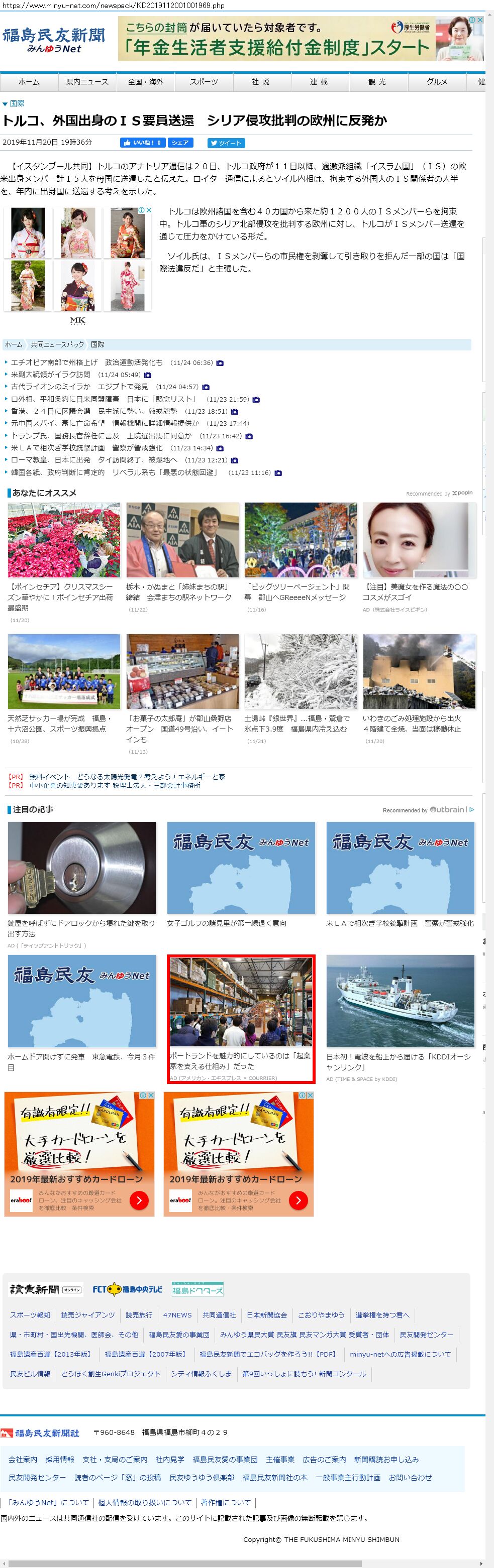Switch to the スポーツ section
The height and width of the screenshot is (1568, 494).
(204, 82)
